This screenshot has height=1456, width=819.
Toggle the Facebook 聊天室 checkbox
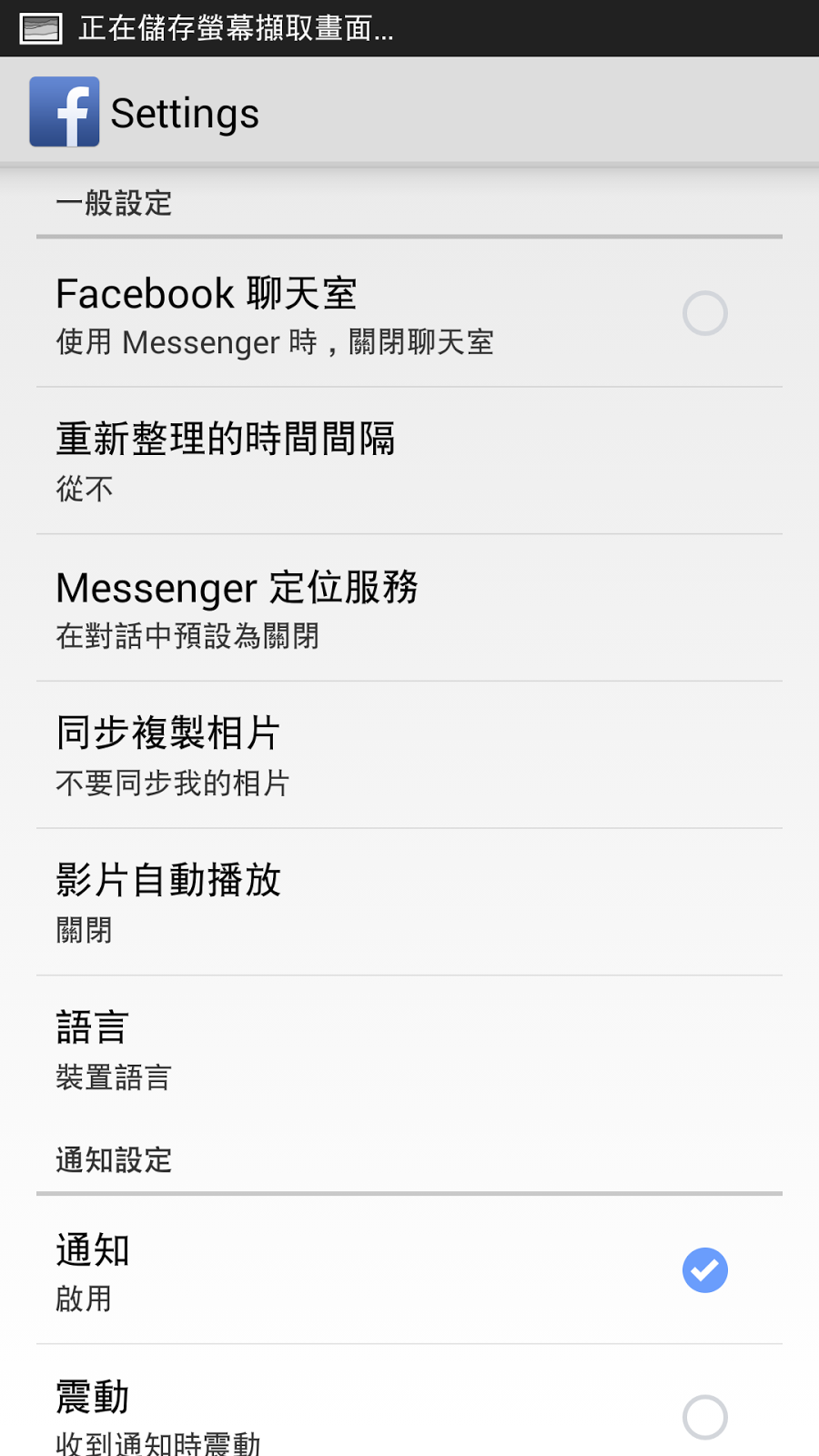pos(705,313)
